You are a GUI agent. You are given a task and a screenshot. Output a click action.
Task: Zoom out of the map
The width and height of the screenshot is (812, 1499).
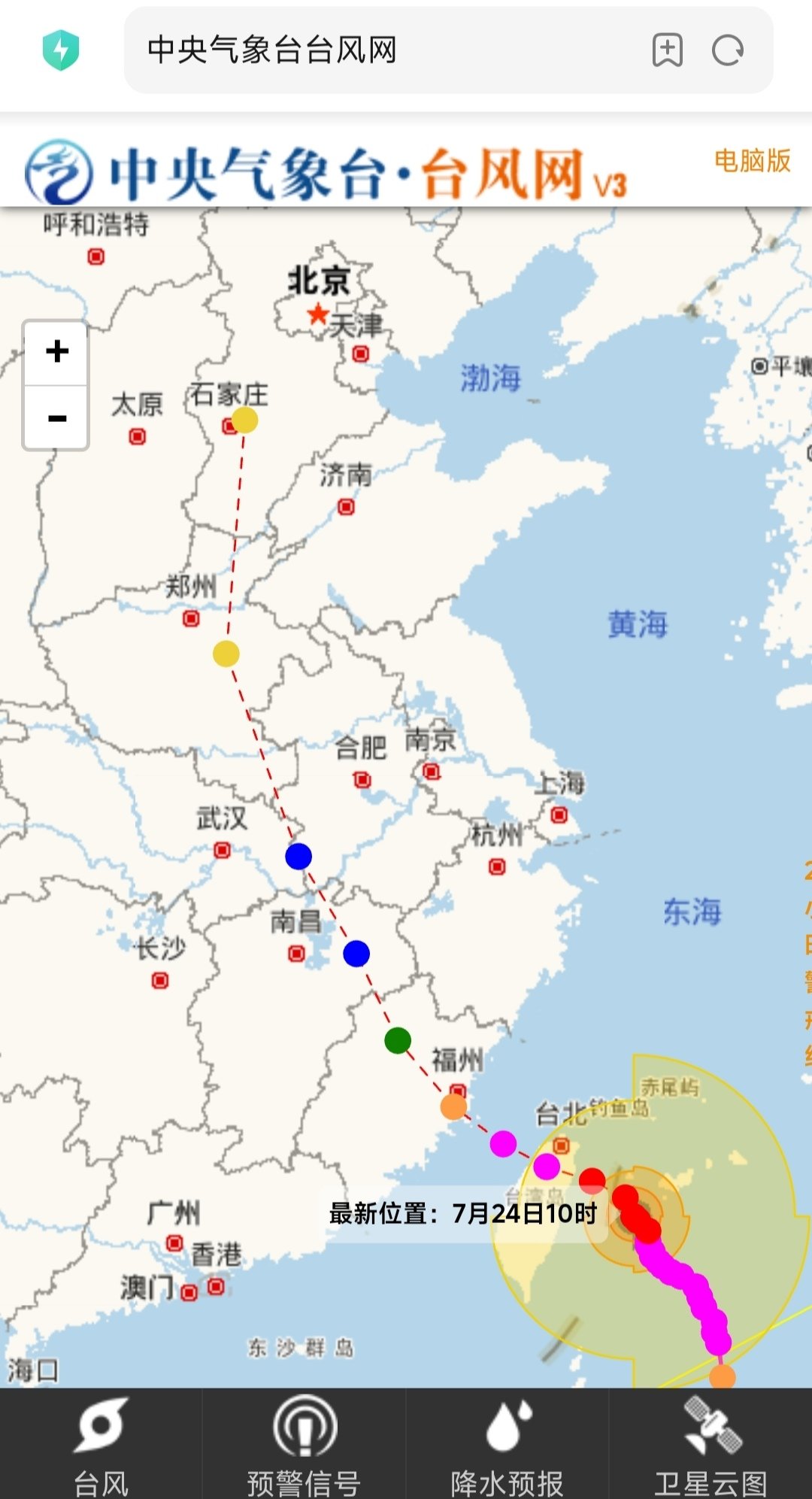point(56,418)
